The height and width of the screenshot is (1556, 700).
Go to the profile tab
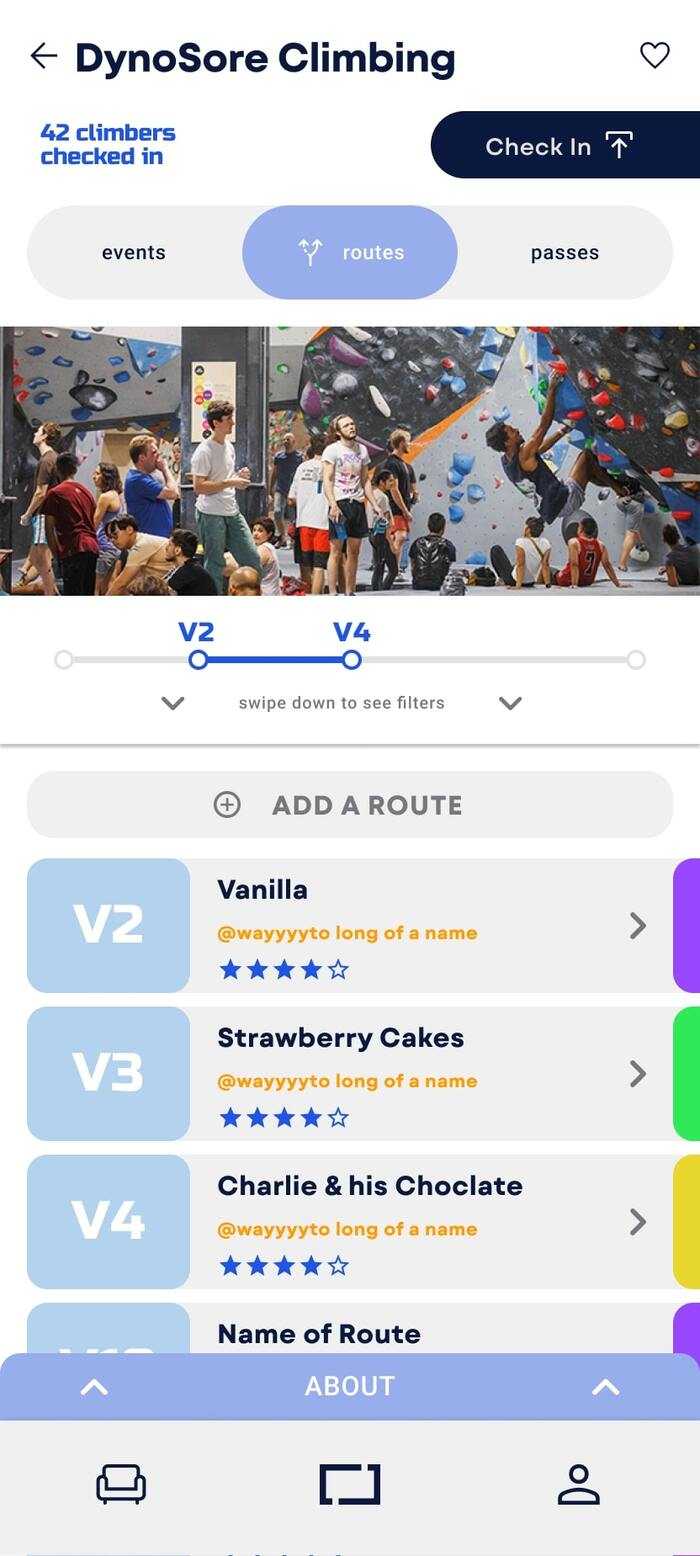tap(578, 1484)
